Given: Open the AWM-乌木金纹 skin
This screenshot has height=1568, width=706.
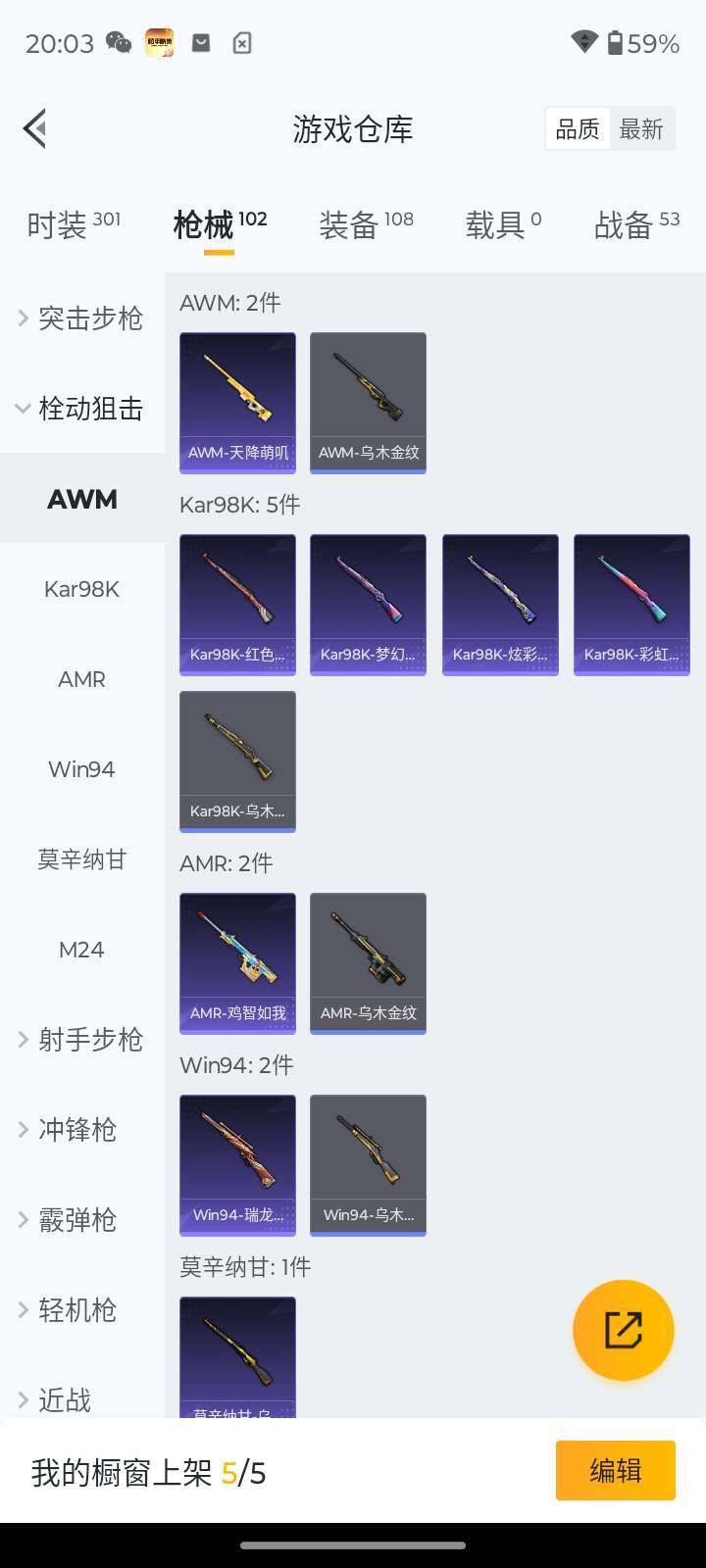Looking at the screenshot, I should (x=368, y=402).
